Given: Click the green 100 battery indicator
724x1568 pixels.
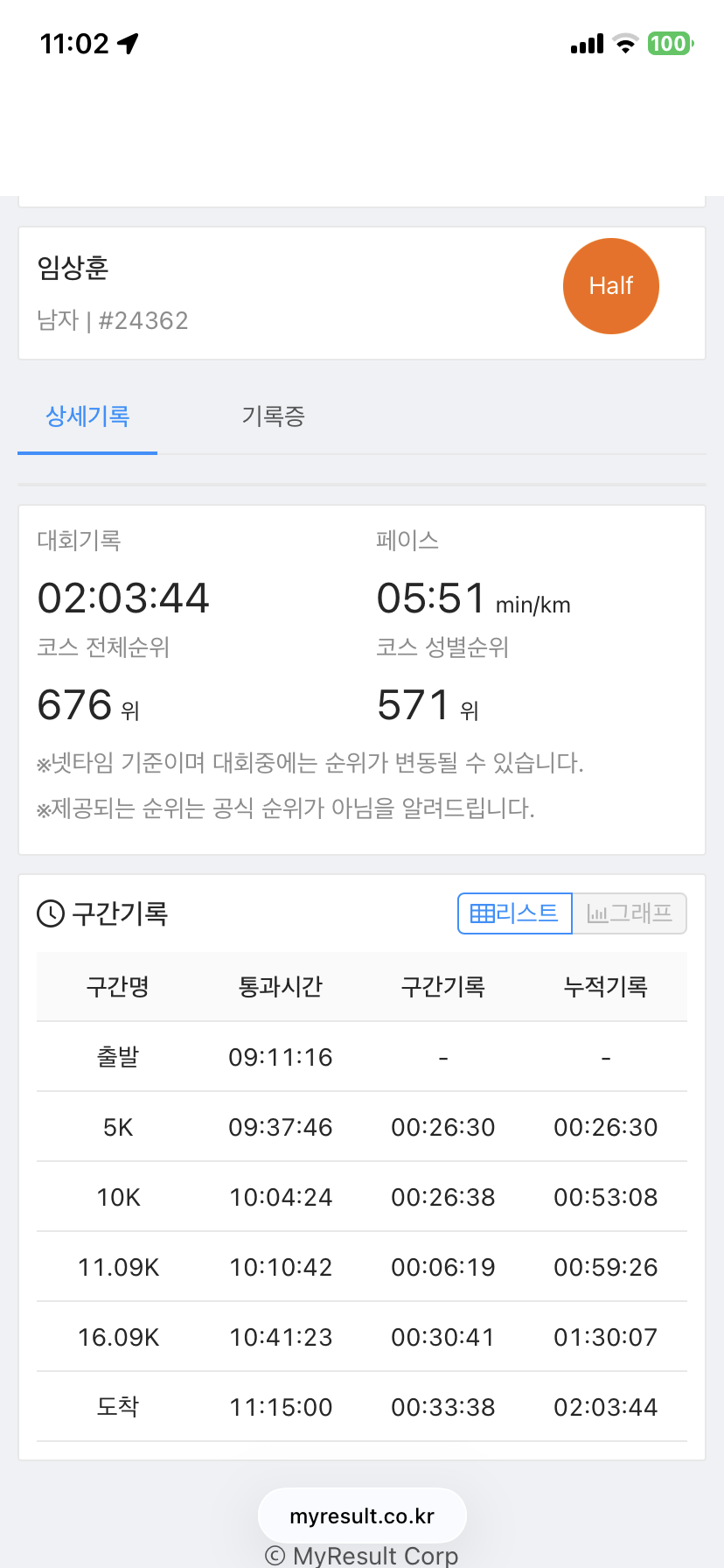Looking at the screenshot, I should point(670,42).
